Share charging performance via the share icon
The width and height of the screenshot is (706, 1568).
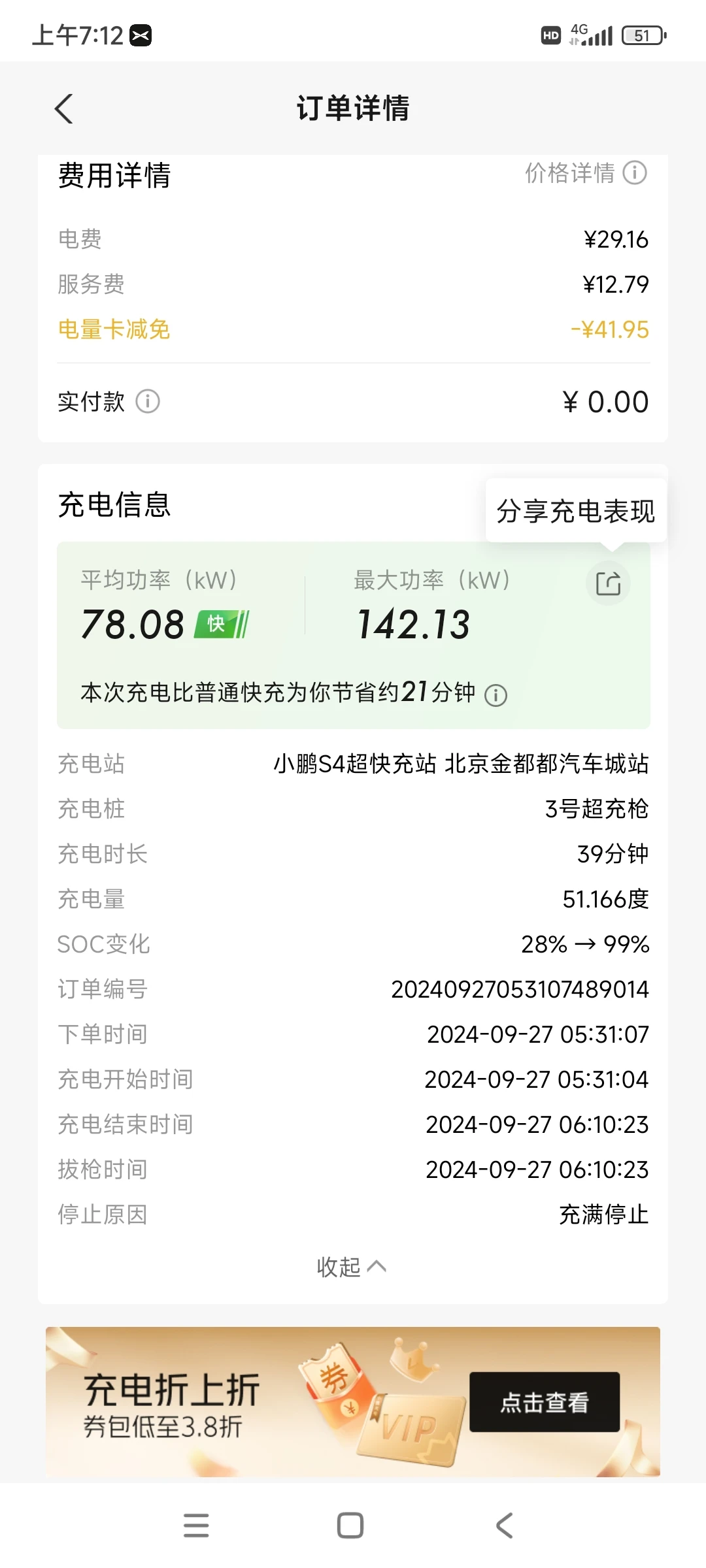pyautogui.click(x=608, y=583)
